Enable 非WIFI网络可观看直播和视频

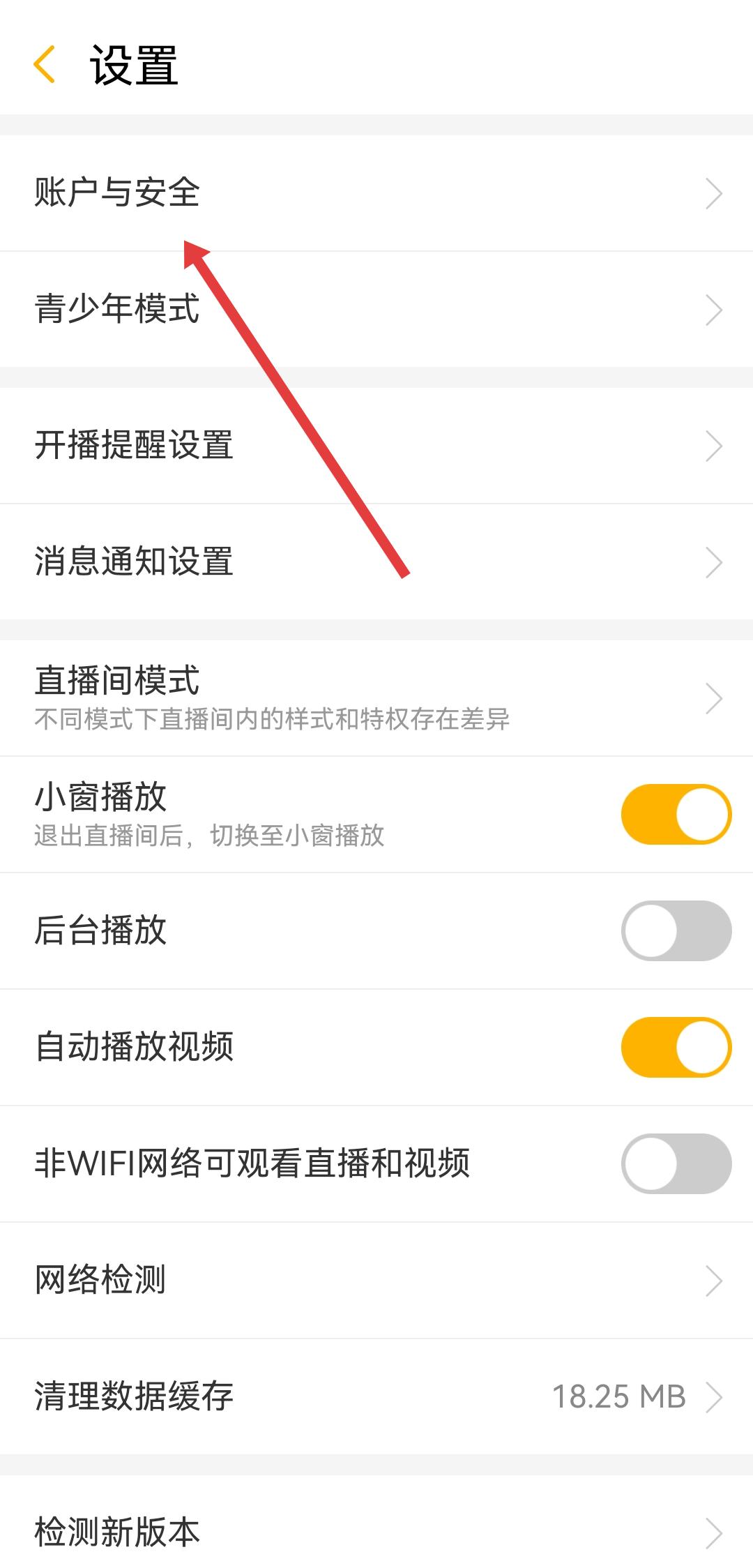tap(676, 1163)
